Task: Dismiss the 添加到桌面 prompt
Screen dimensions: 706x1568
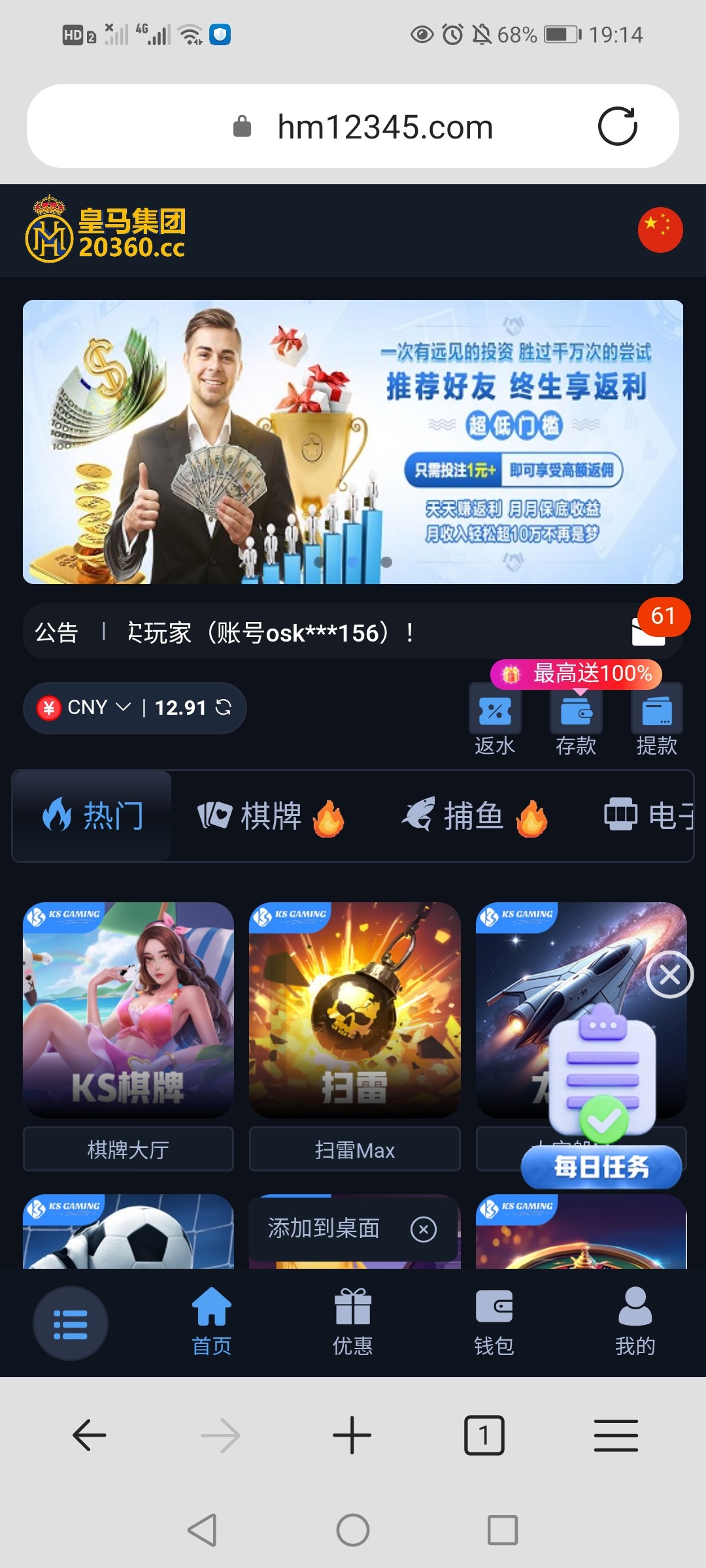Action: tap(425, 1229)
